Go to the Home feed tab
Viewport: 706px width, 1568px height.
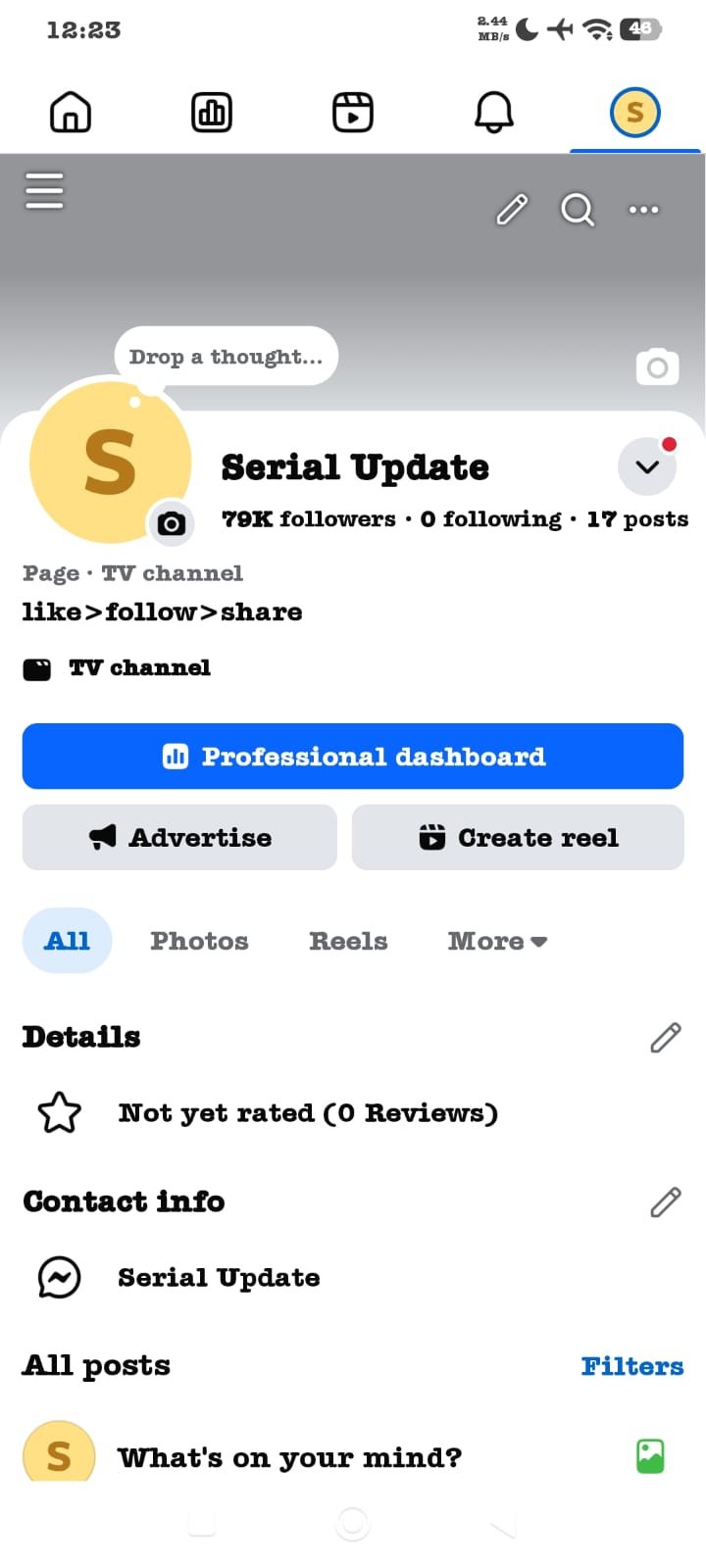coord(71,113)
